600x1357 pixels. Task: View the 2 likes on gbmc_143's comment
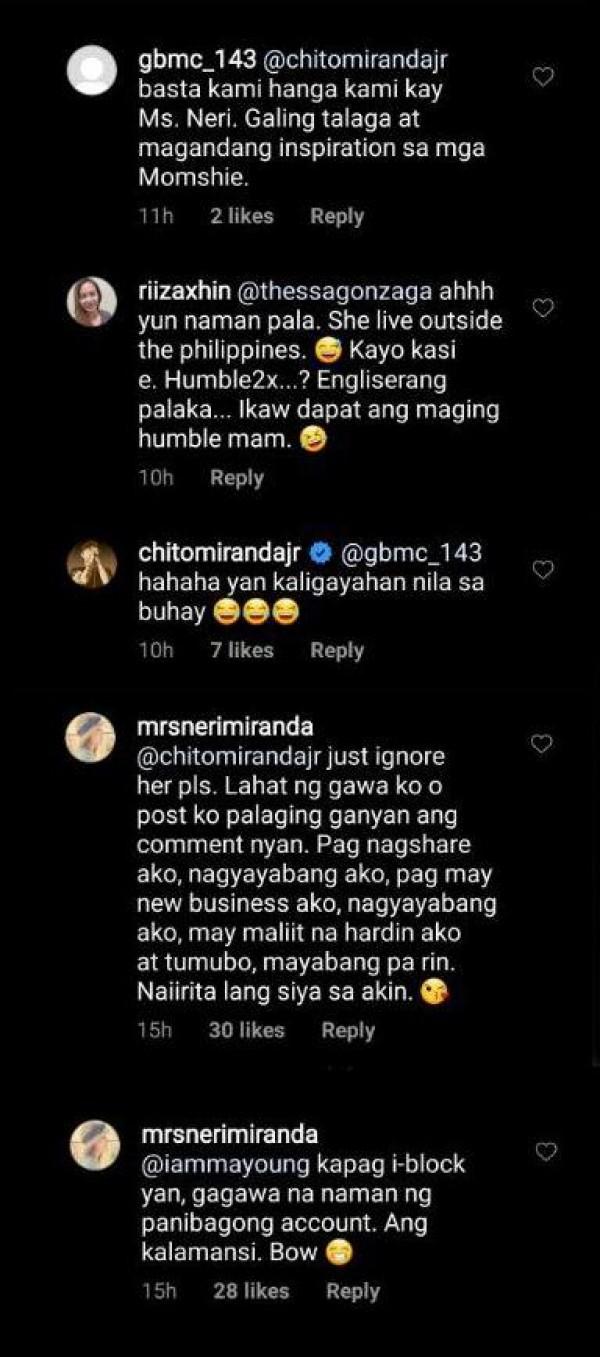pyautogui.click(x=241, y=216)
